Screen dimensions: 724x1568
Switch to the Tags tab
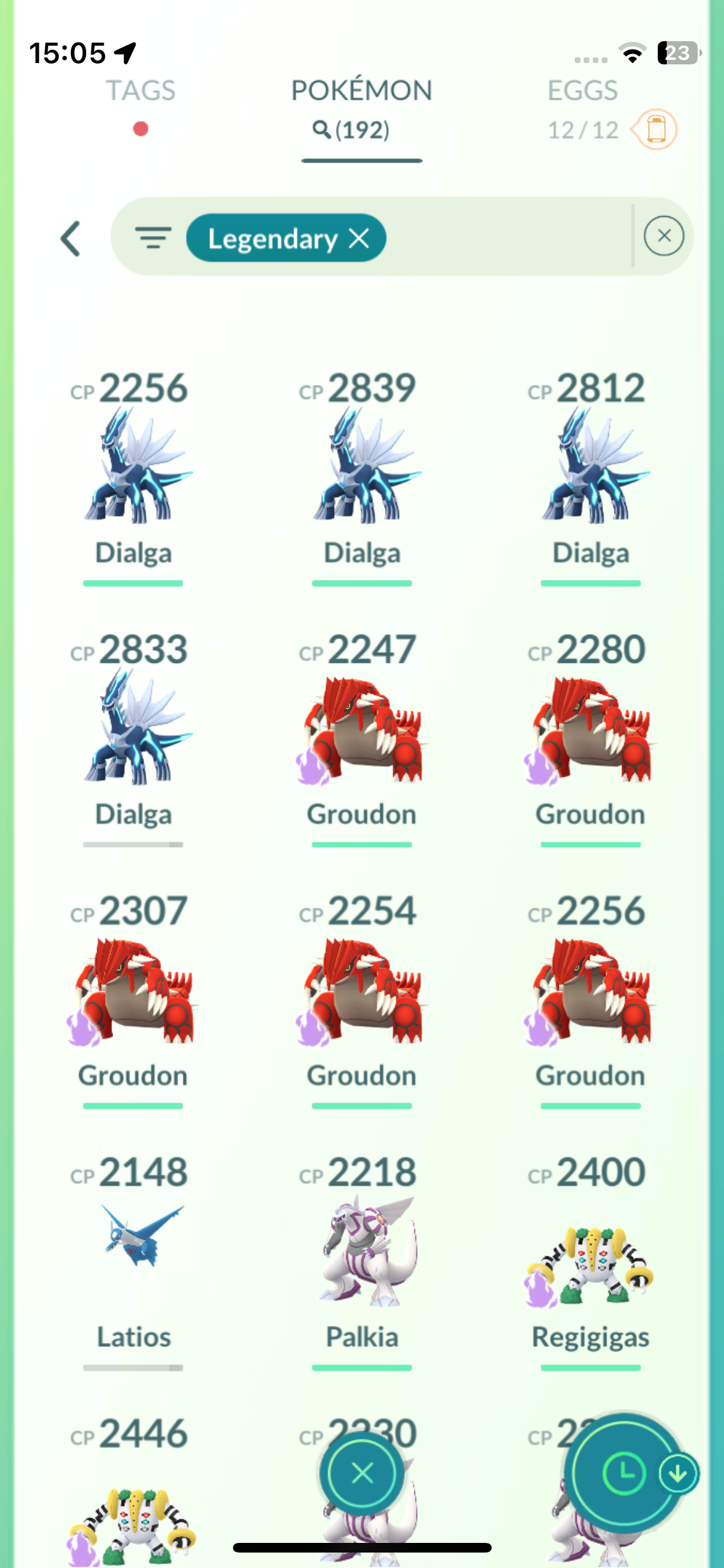point(140,91)
